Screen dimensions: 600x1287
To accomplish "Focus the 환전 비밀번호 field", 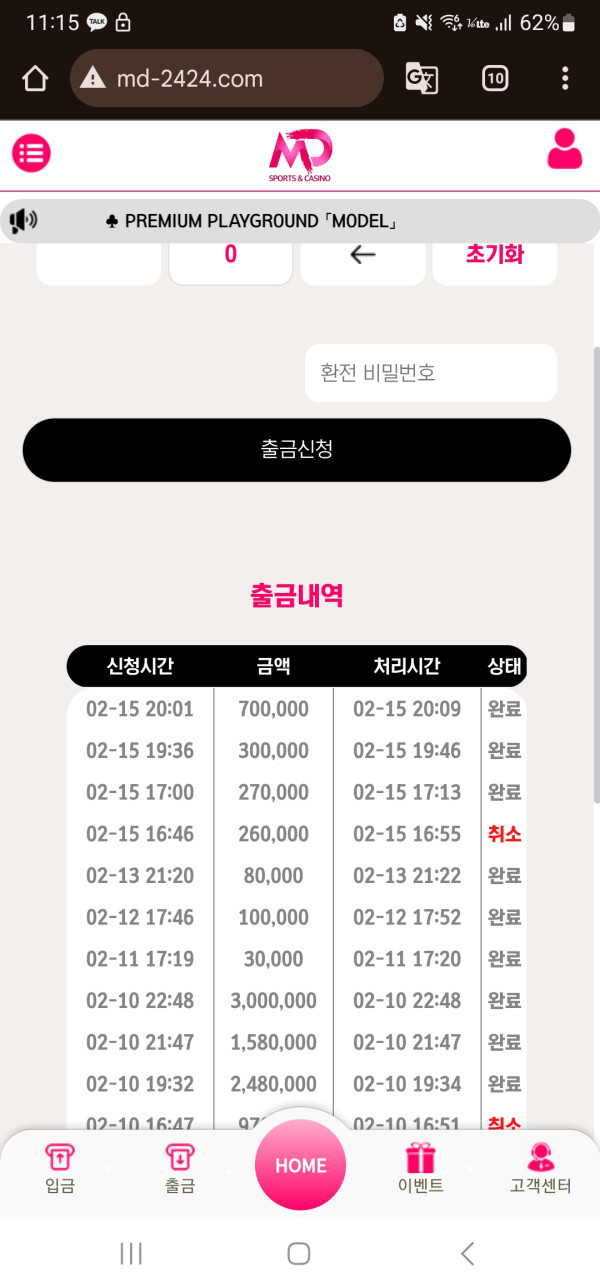I will pyautogui.click(x=430, y=373).
